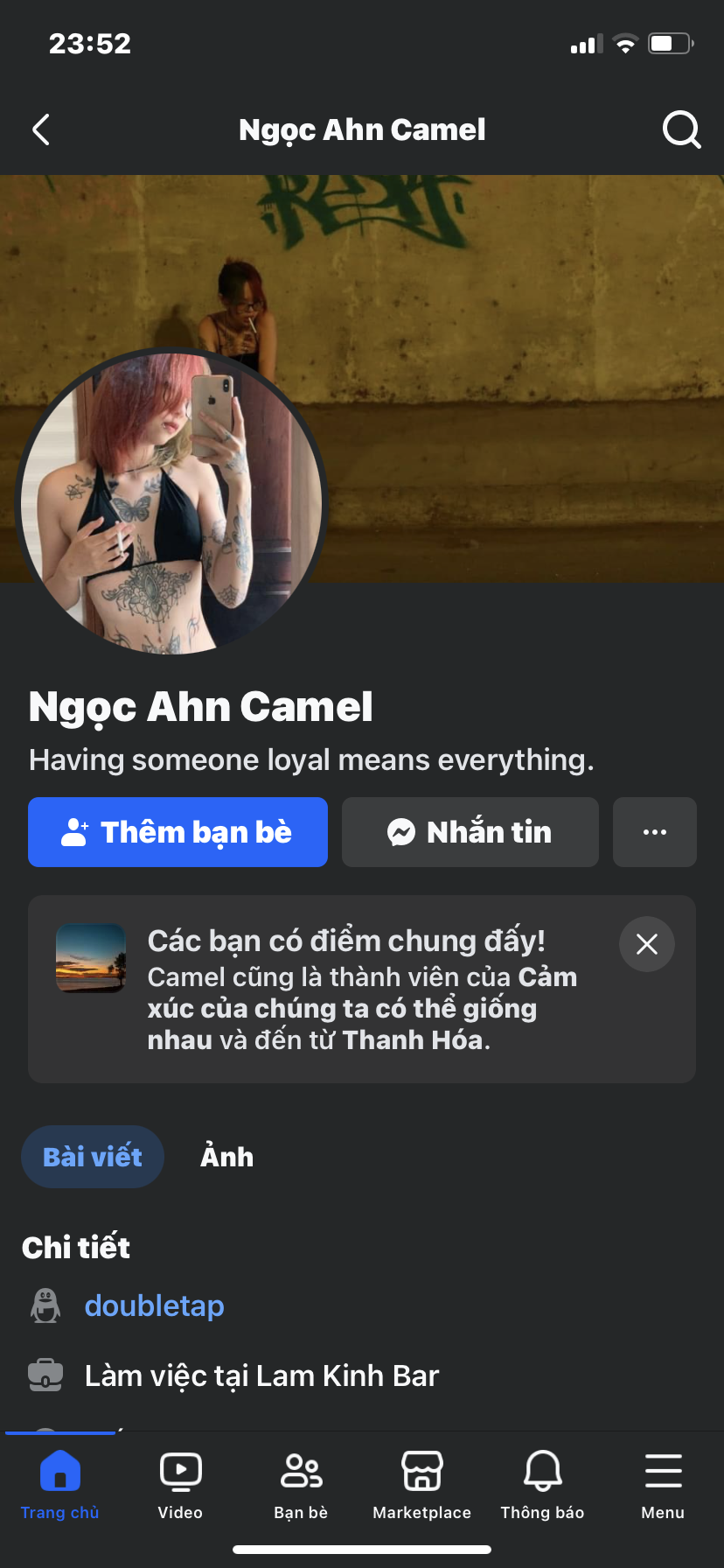
Task: Check Thông báo notifications
Action: (x=542, y=1485)
